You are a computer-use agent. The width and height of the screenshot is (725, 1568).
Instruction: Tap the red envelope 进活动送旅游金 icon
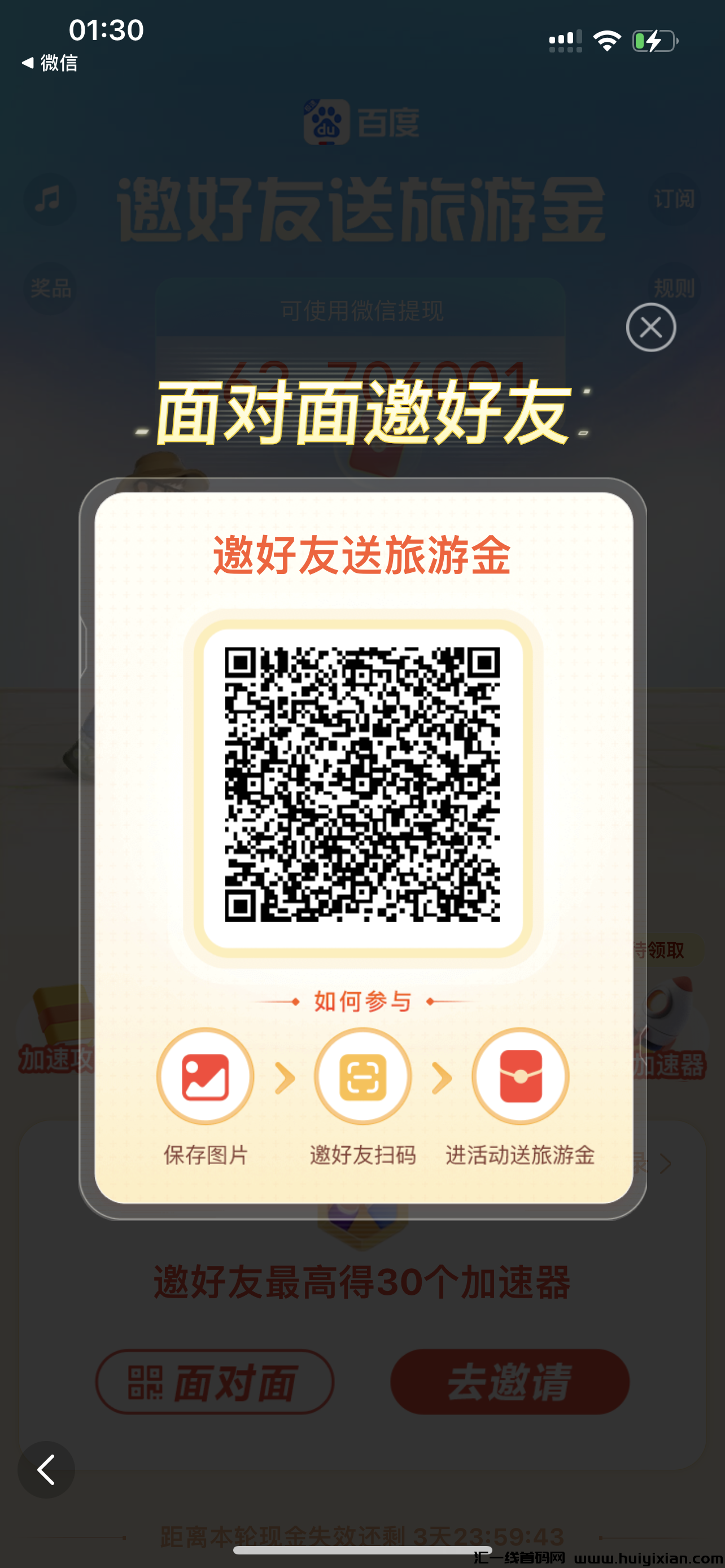pos(521,1076)
